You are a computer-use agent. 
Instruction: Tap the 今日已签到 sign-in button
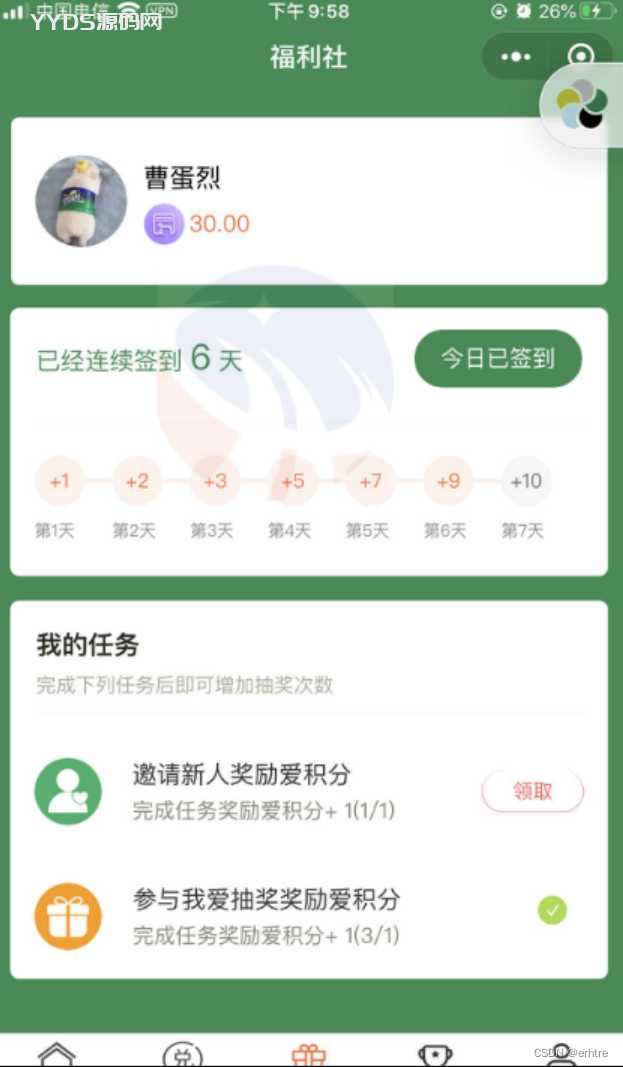(498, 358)
